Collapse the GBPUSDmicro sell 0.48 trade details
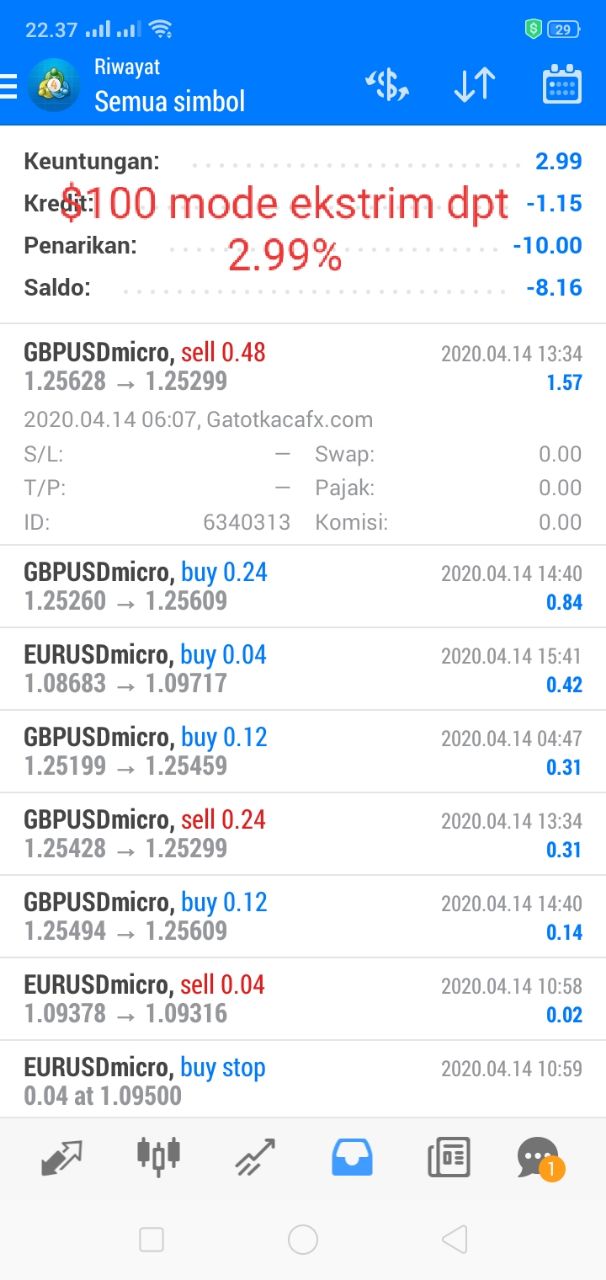The image size is (606, 1280). click(x=302, y=367)
